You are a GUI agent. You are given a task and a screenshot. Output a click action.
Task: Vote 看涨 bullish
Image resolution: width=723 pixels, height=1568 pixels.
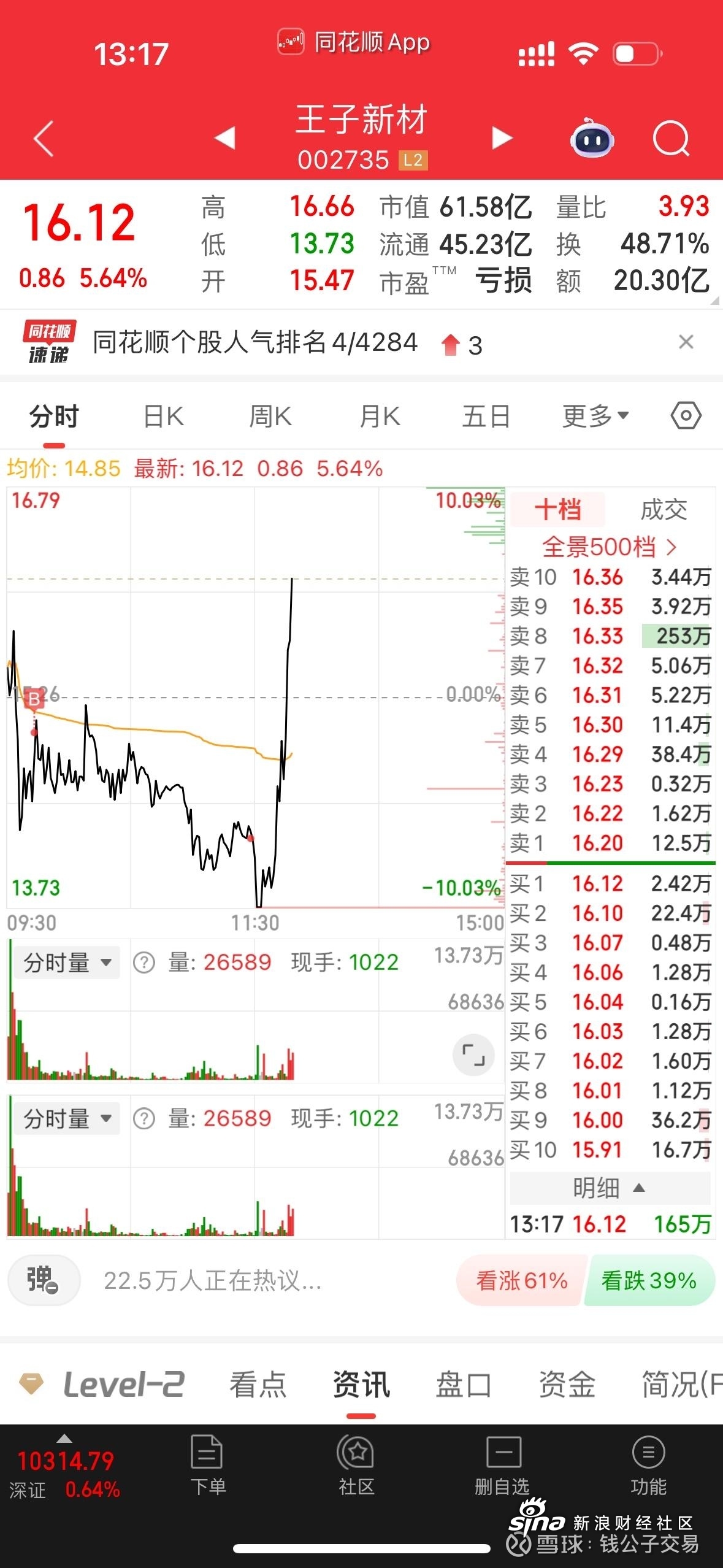point(521,1280)
